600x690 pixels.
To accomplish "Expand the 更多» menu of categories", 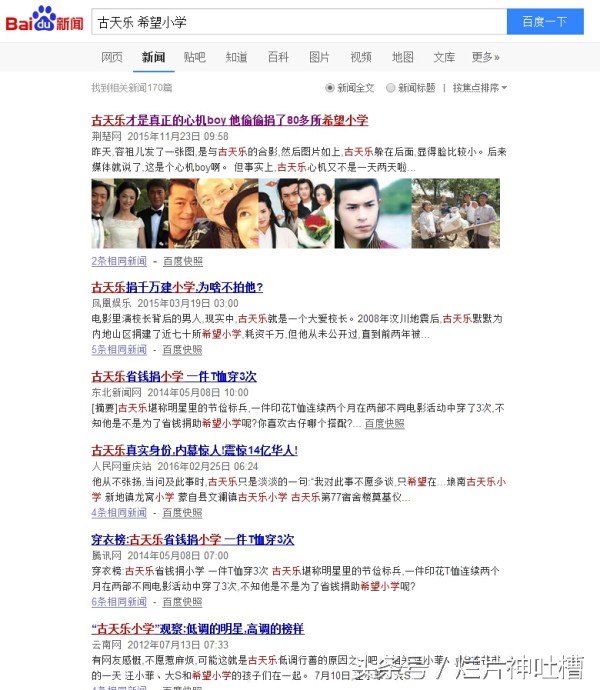I will point(486,58).
